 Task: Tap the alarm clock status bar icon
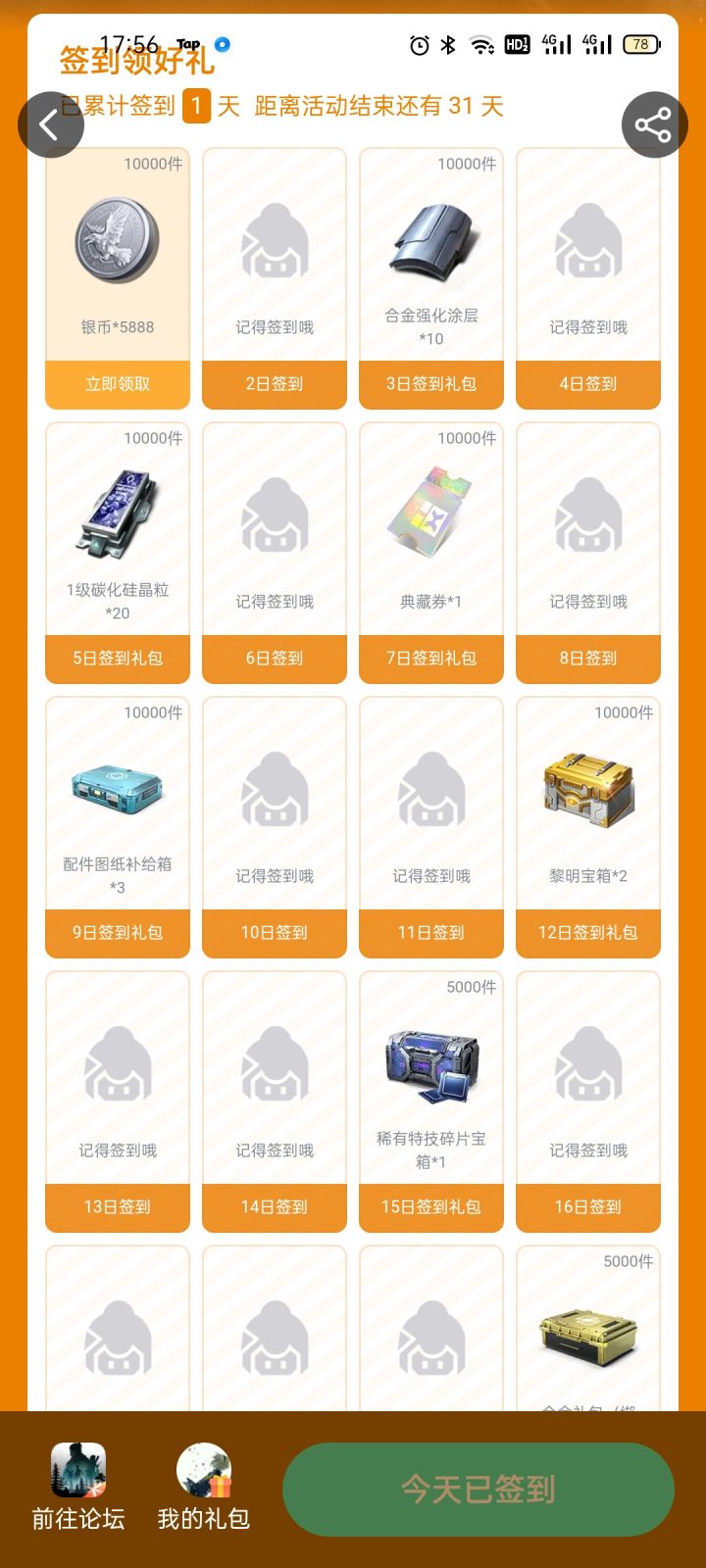[419, 44]
